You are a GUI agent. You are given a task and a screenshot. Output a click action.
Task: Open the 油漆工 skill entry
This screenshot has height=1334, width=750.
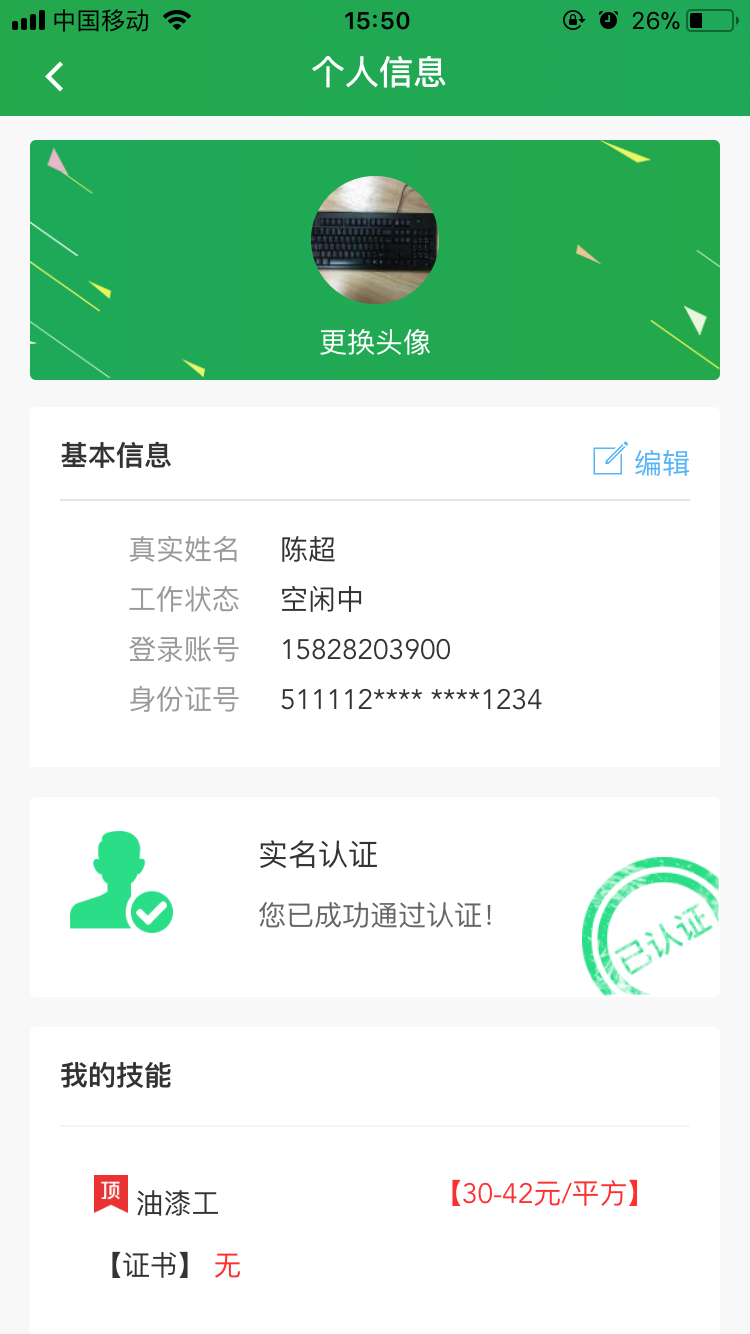(178, 1202)
